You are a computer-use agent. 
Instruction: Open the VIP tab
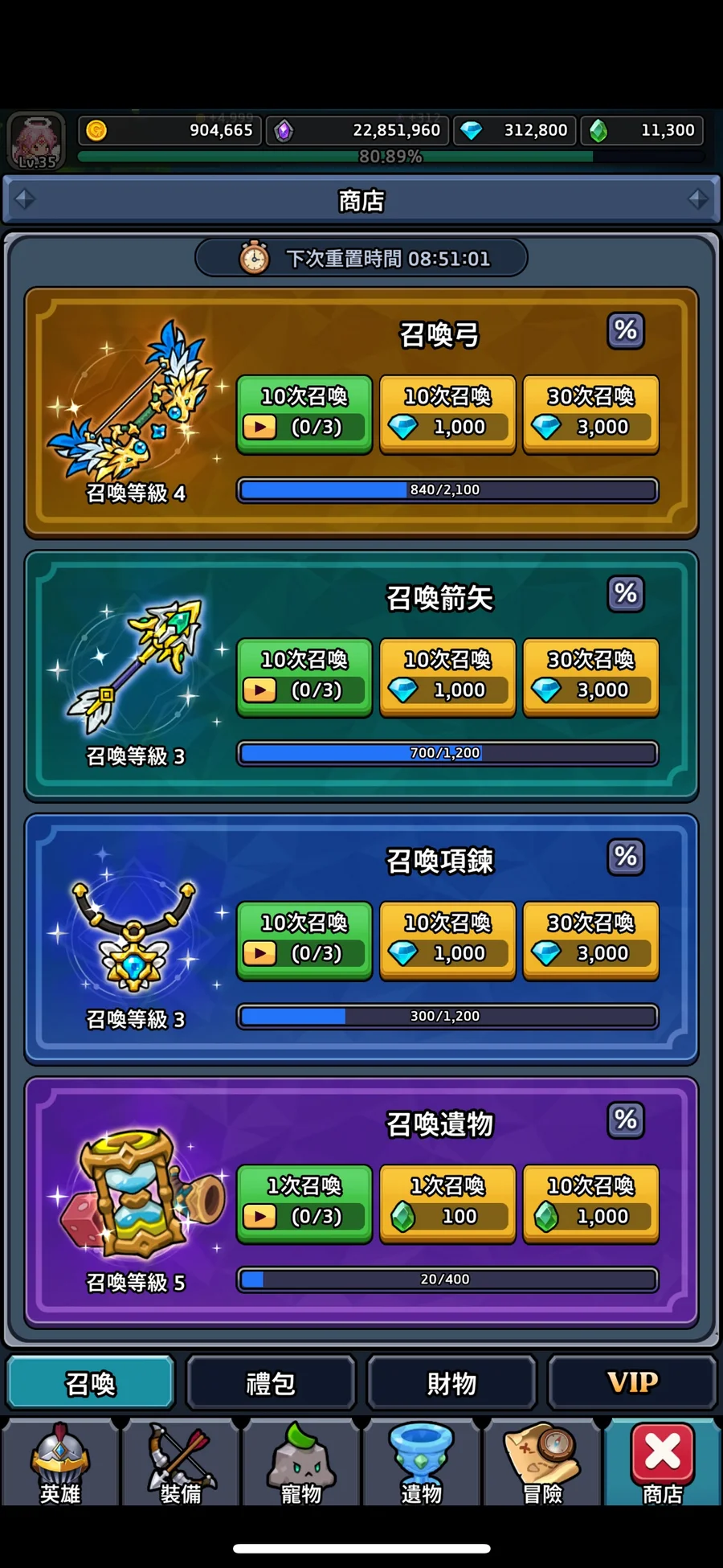click(x=632, y=1383)
